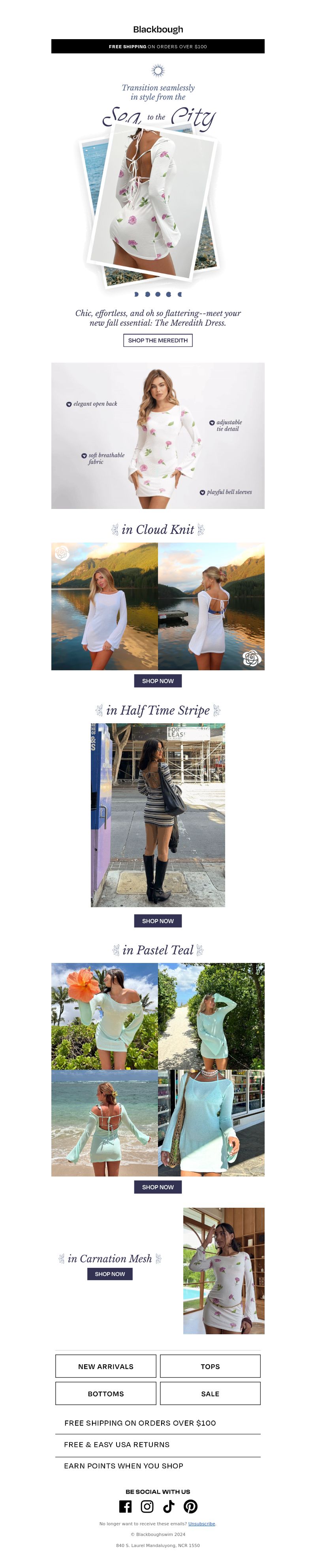The width and height of the screenshot is (316, 1568).
Task: Tap the SHOP THE MEREDITH button
Action: click(157, 340)
